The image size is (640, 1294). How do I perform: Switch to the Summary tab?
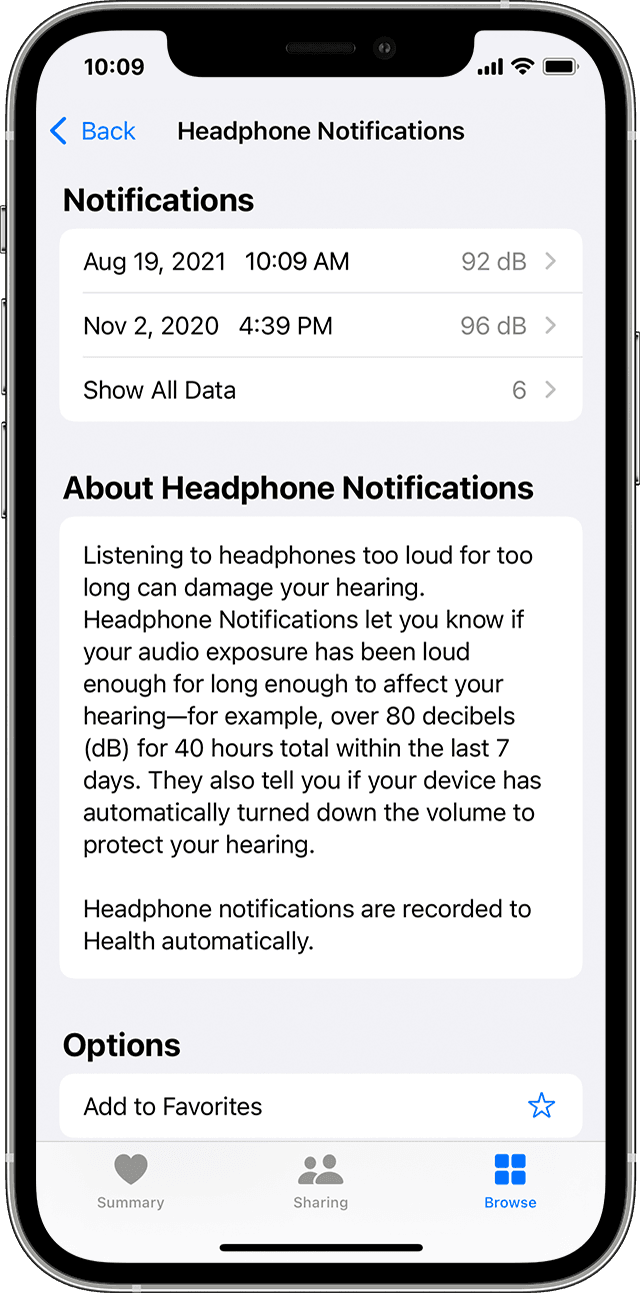coord(130,1180)
